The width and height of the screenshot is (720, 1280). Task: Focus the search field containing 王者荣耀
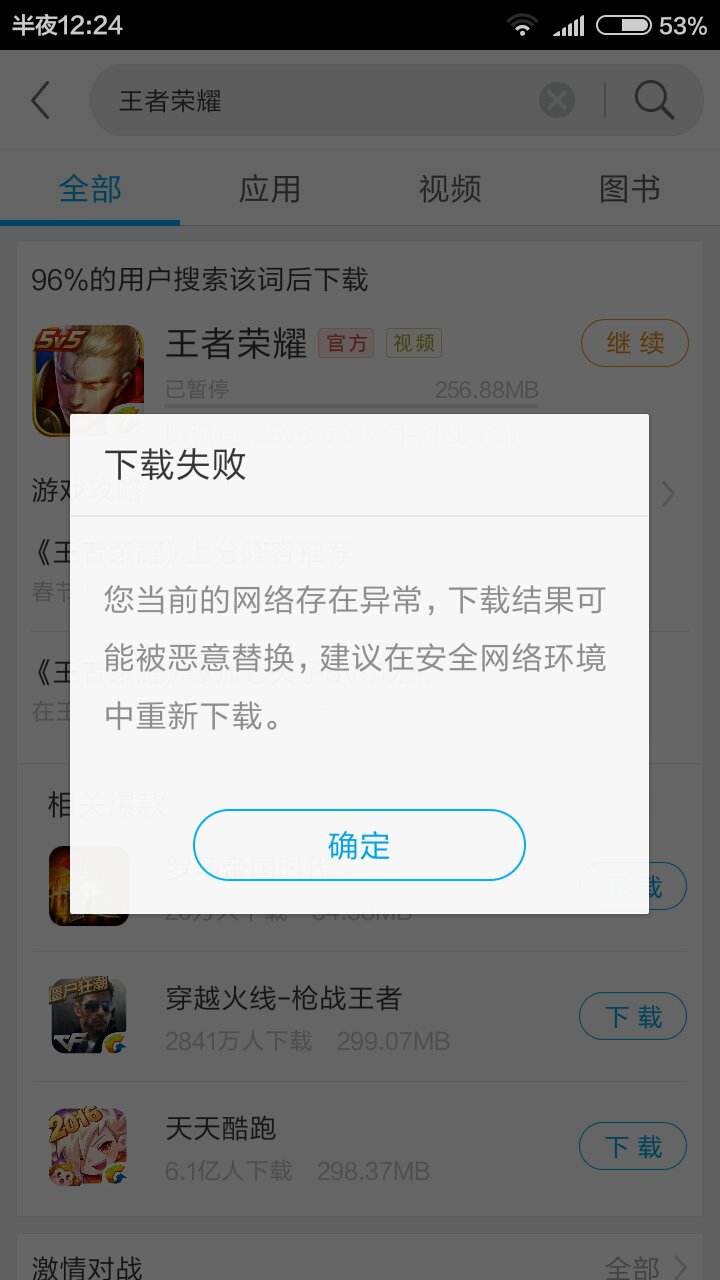pos(320,101)
